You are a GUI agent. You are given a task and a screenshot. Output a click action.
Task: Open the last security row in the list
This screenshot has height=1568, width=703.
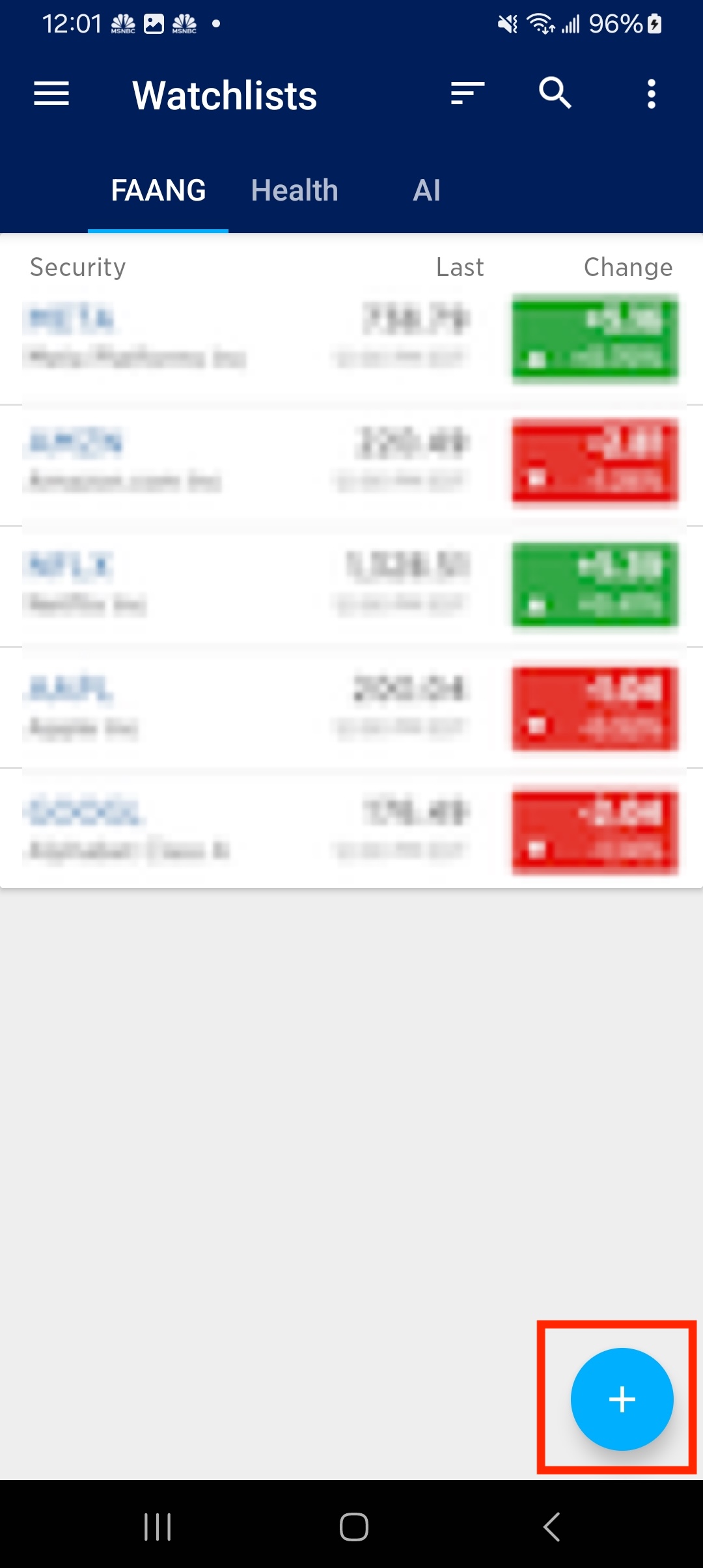351,828
